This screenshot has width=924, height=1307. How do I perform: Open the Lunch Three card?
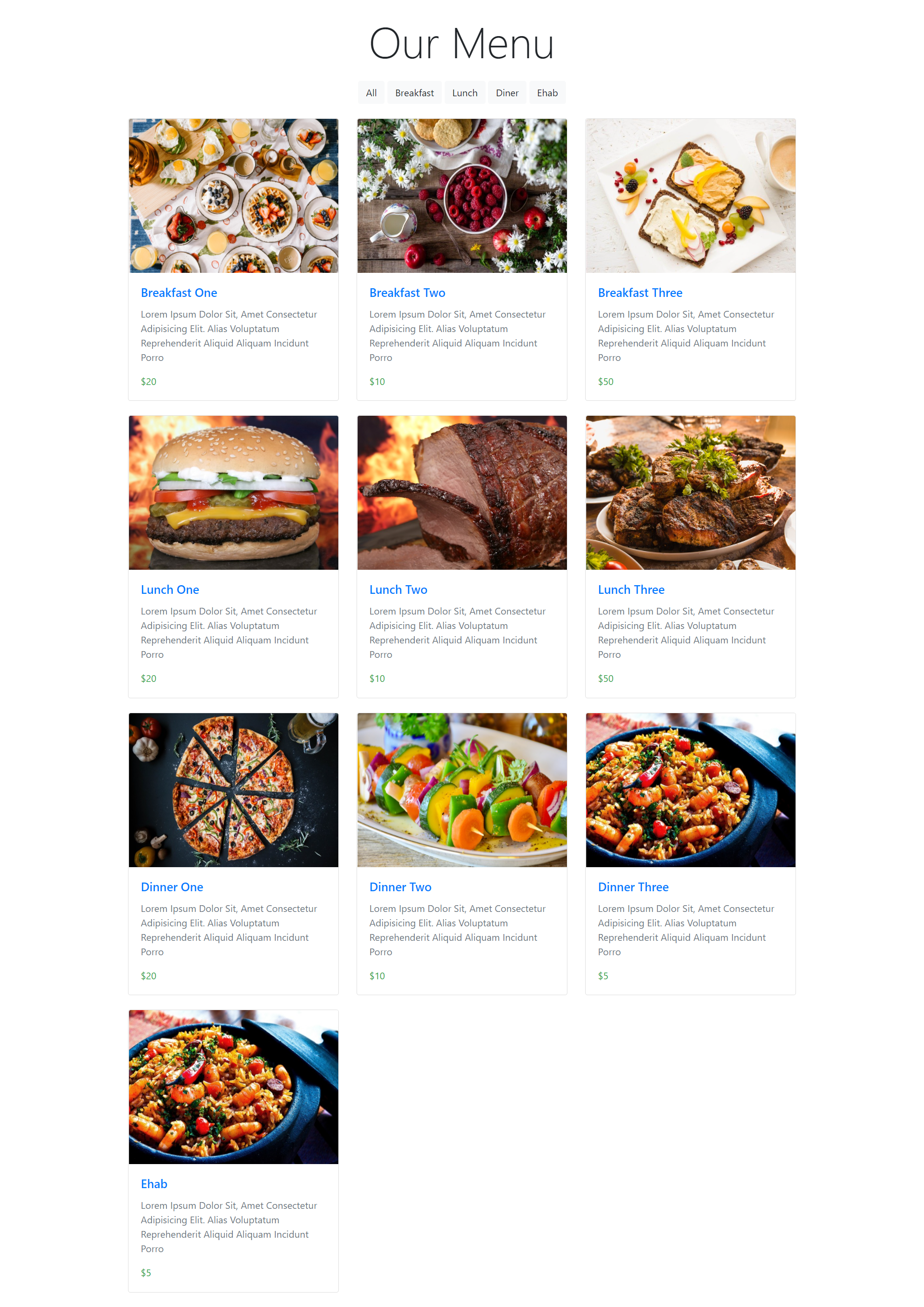coord(630,590)
